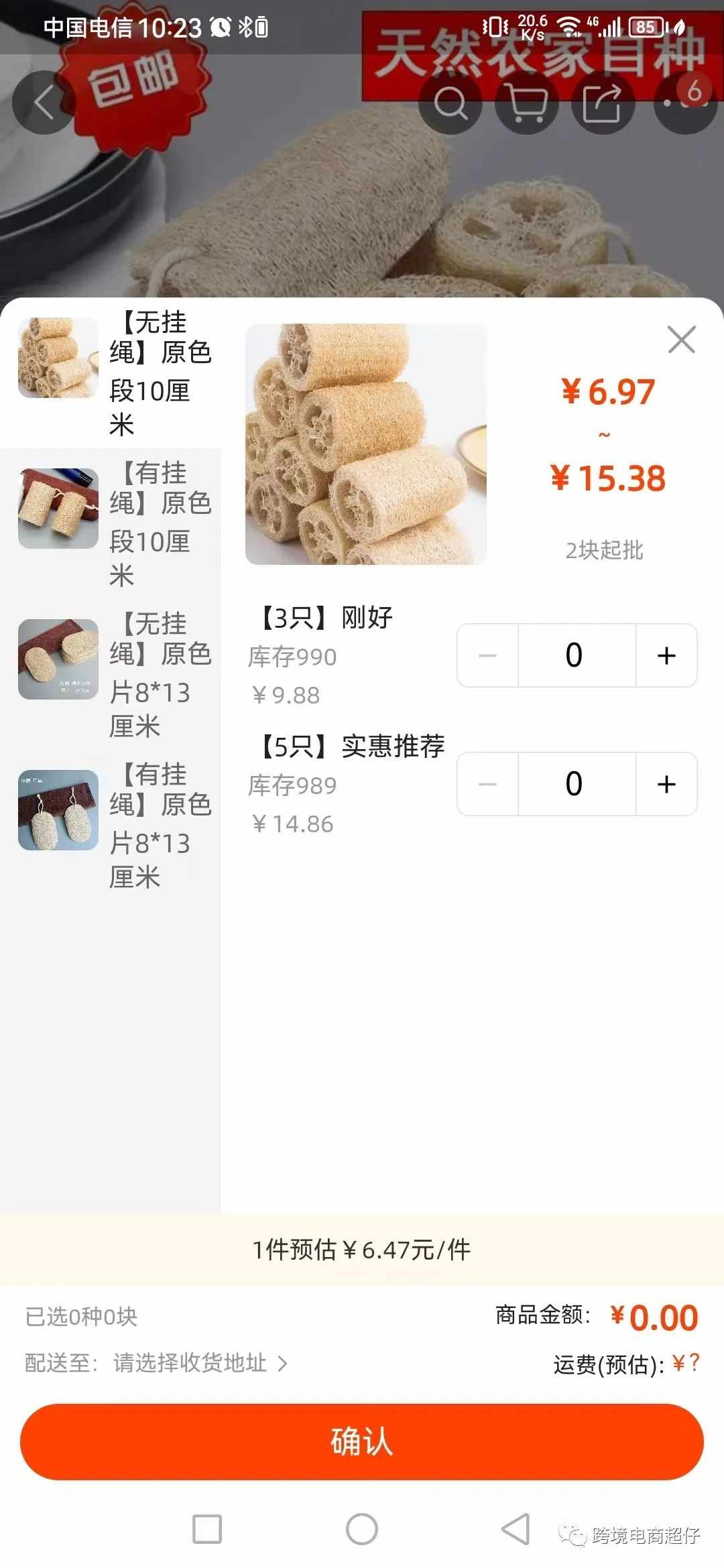Open search from the top bar
The width and height of the screenshot is (724, 1568).
[450, 103]
